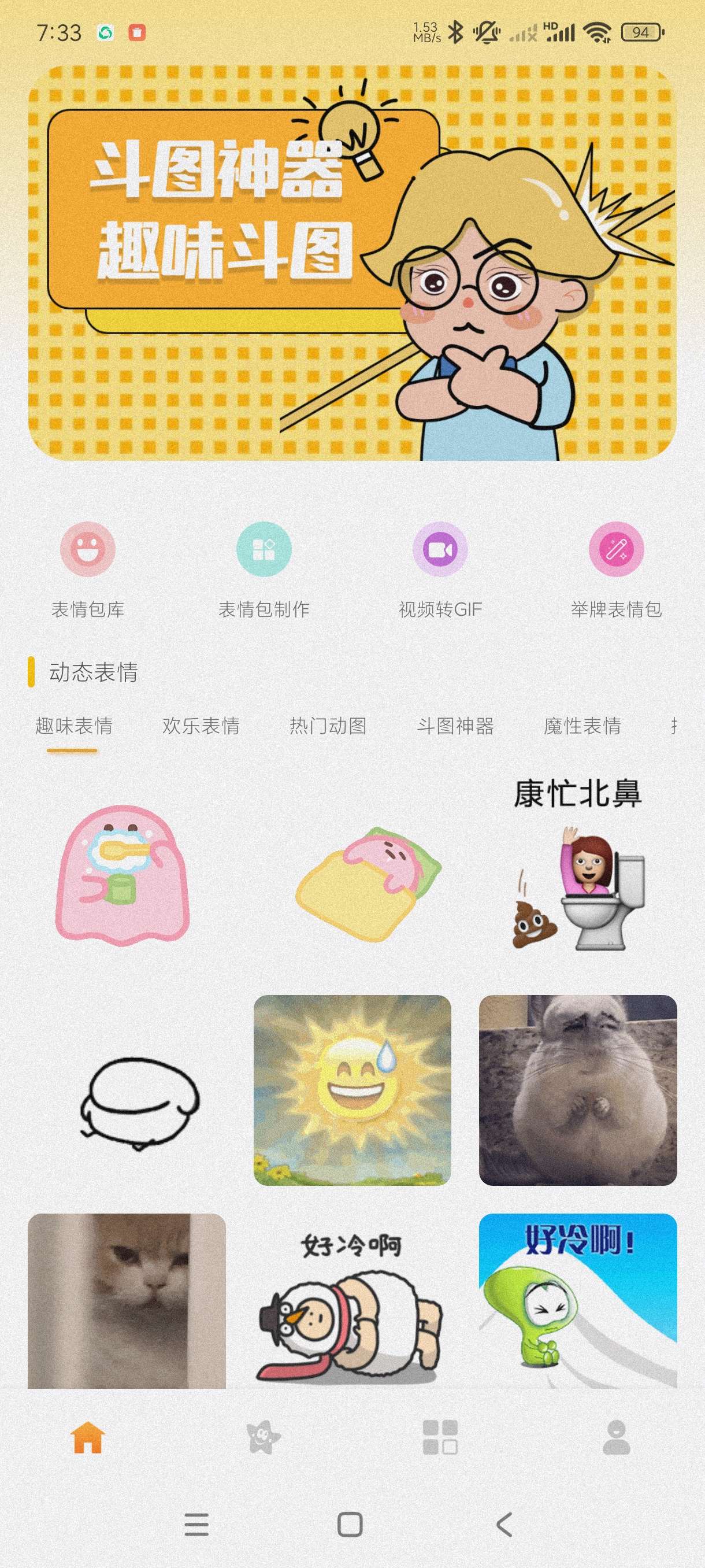The image size is (705, 1568).
Task: Open the green character 好冷啊! sticker
Action: click(x=577, y=1303)
